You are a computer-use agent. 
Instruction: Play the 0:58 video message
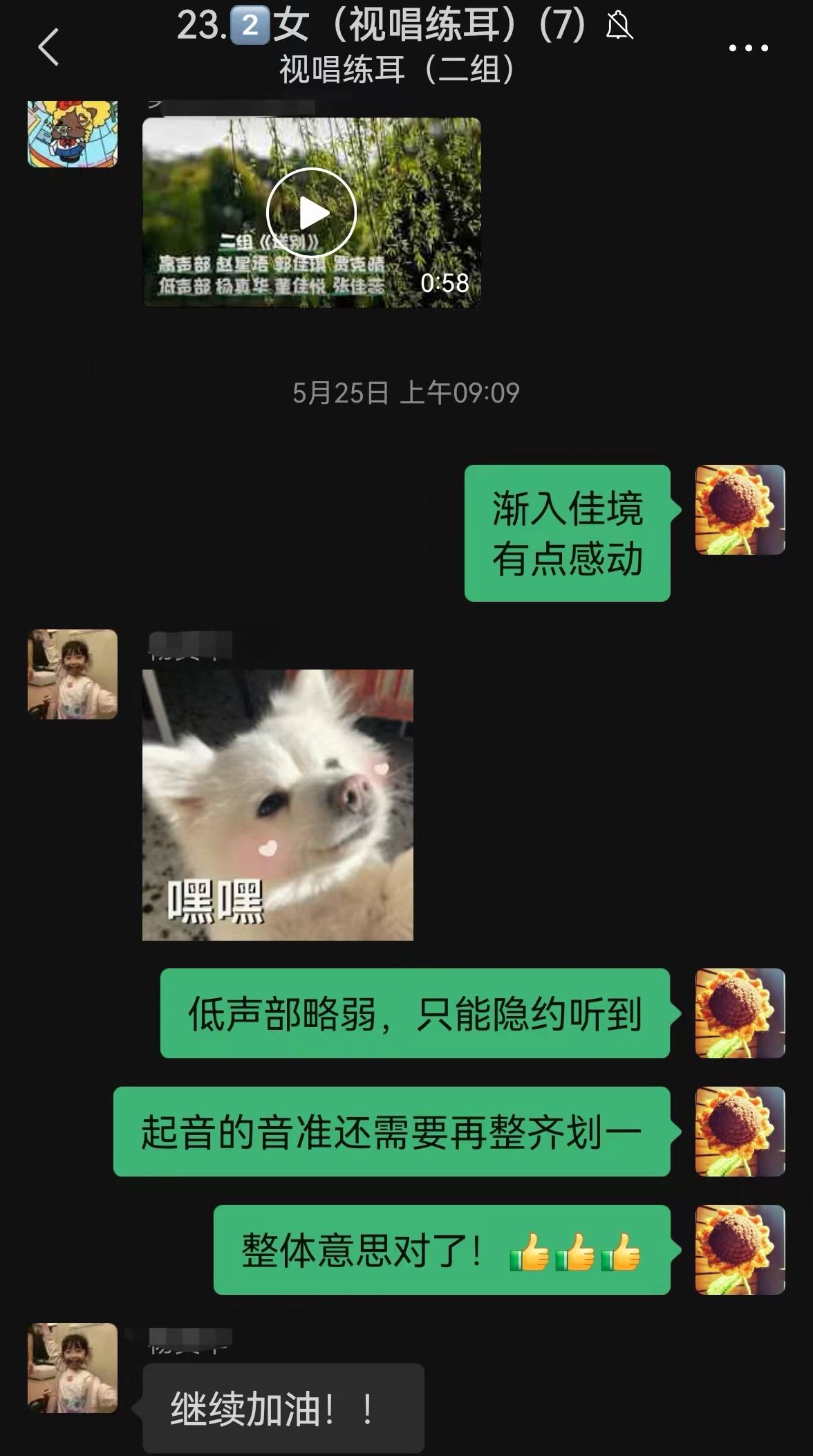pos(311,213)
